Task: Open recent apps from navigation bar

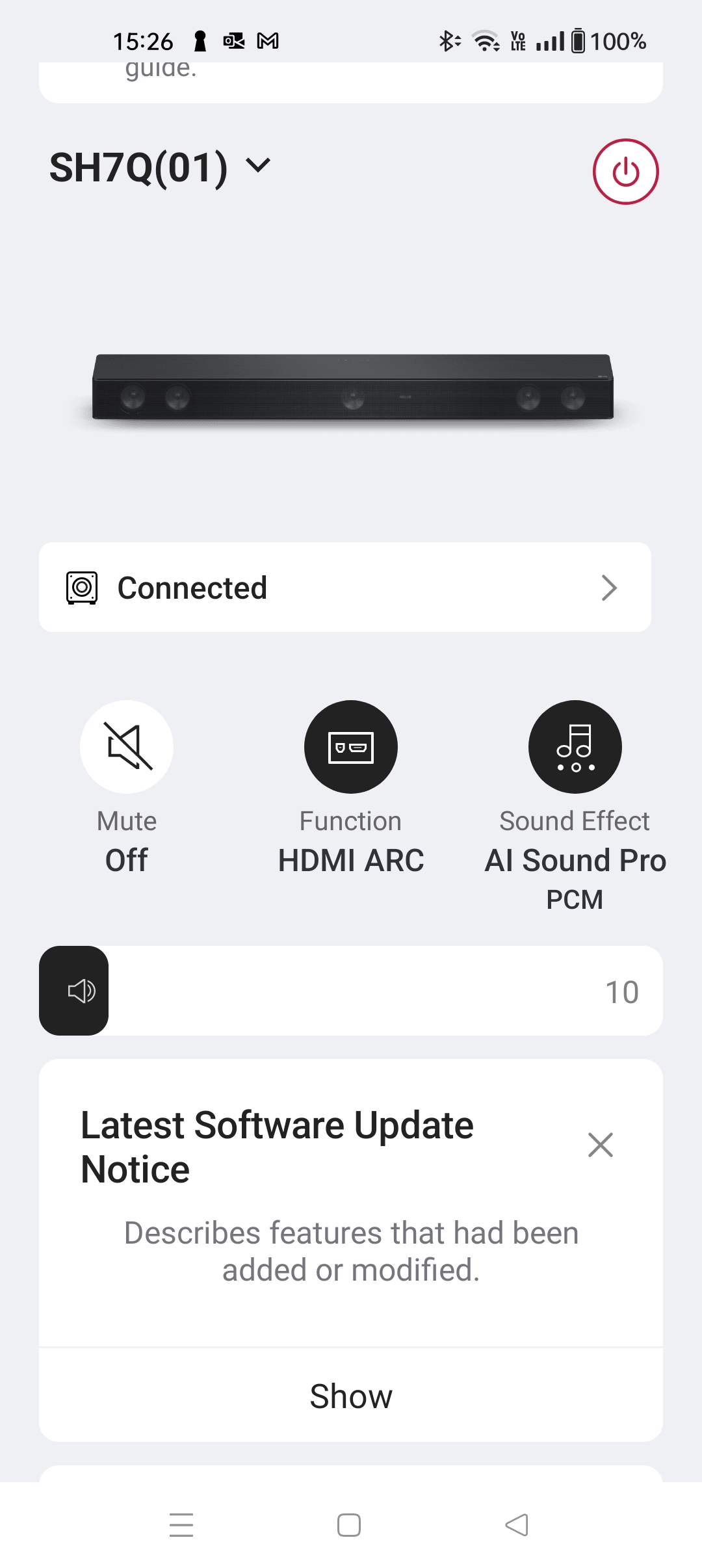Action: (181, 1525)
